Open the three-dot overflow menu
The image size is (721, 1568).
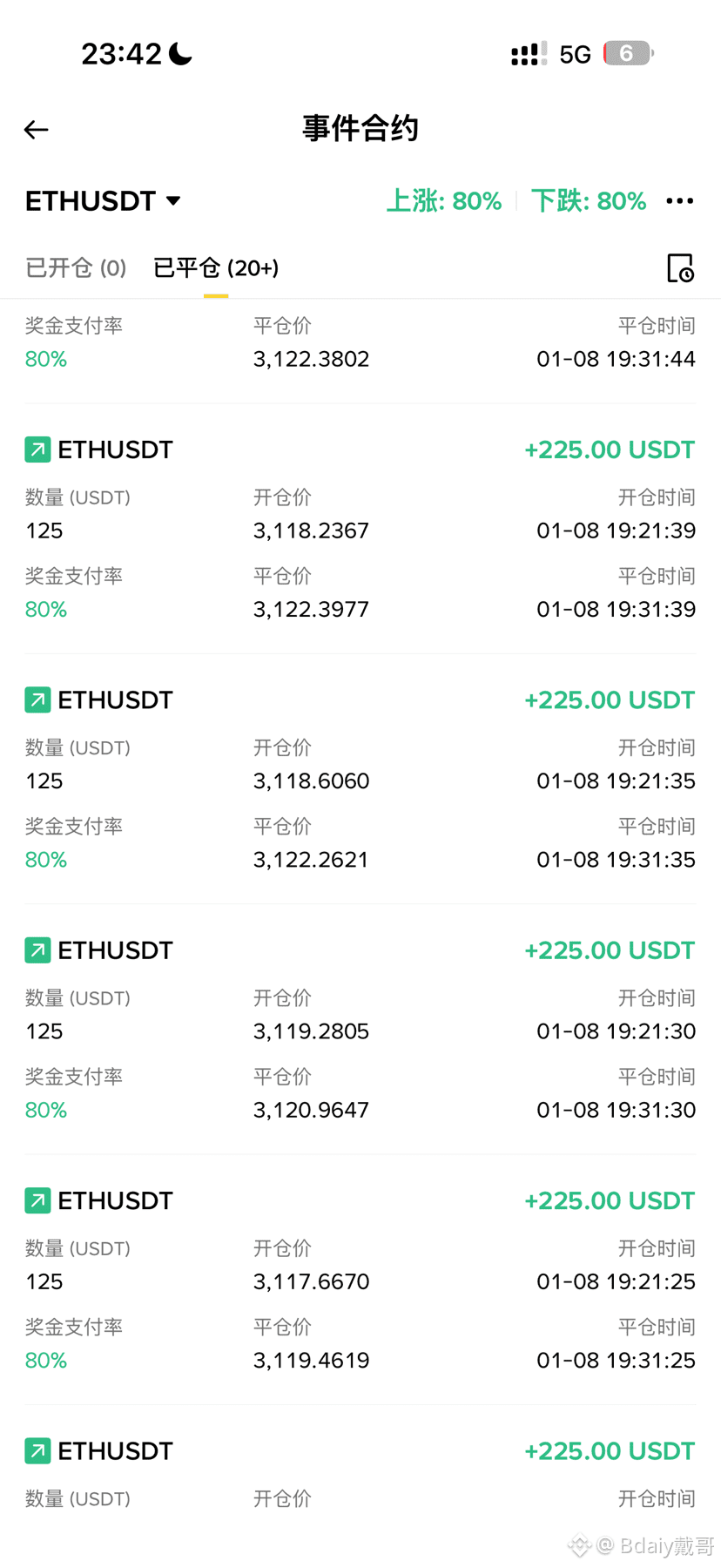coord(679,201)
